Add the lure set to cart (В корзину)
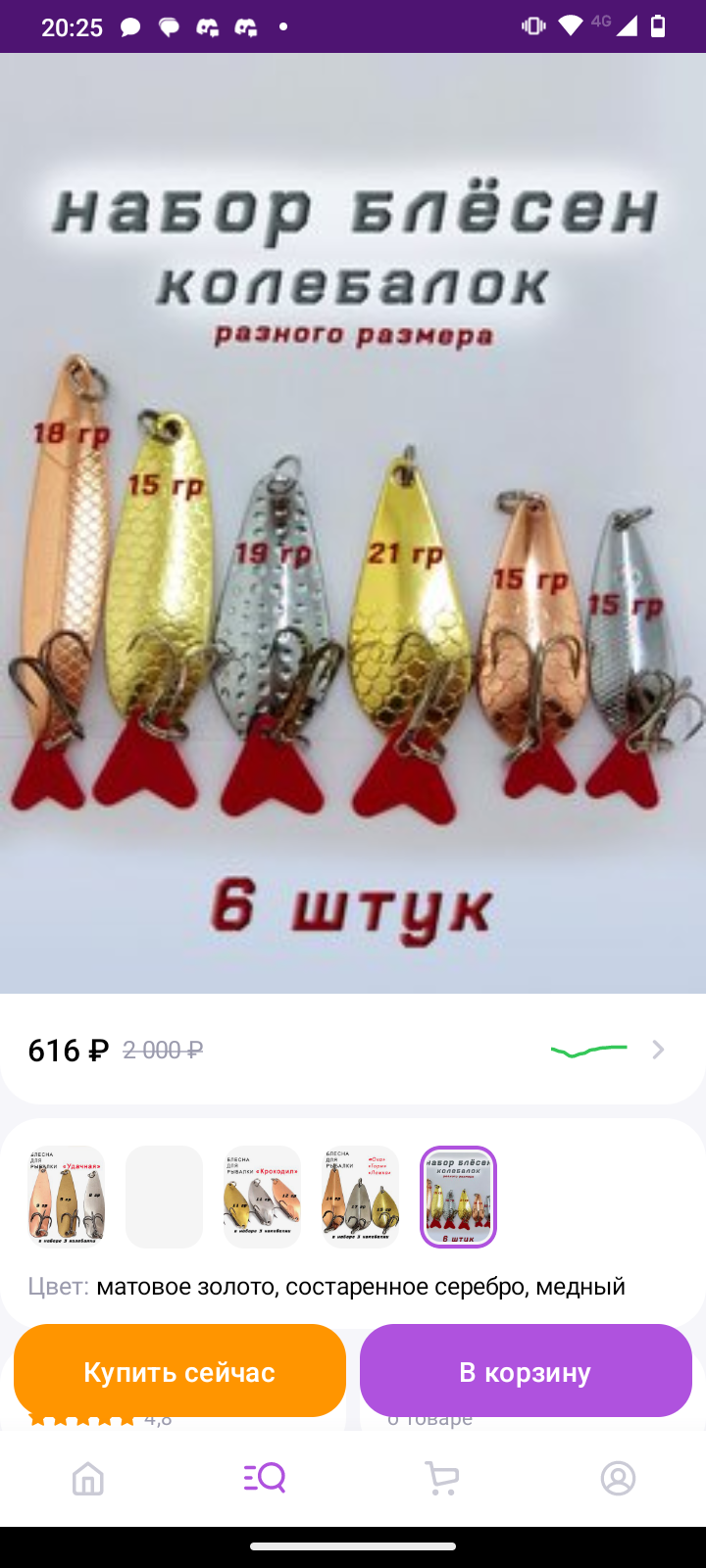 point(526,1371)
